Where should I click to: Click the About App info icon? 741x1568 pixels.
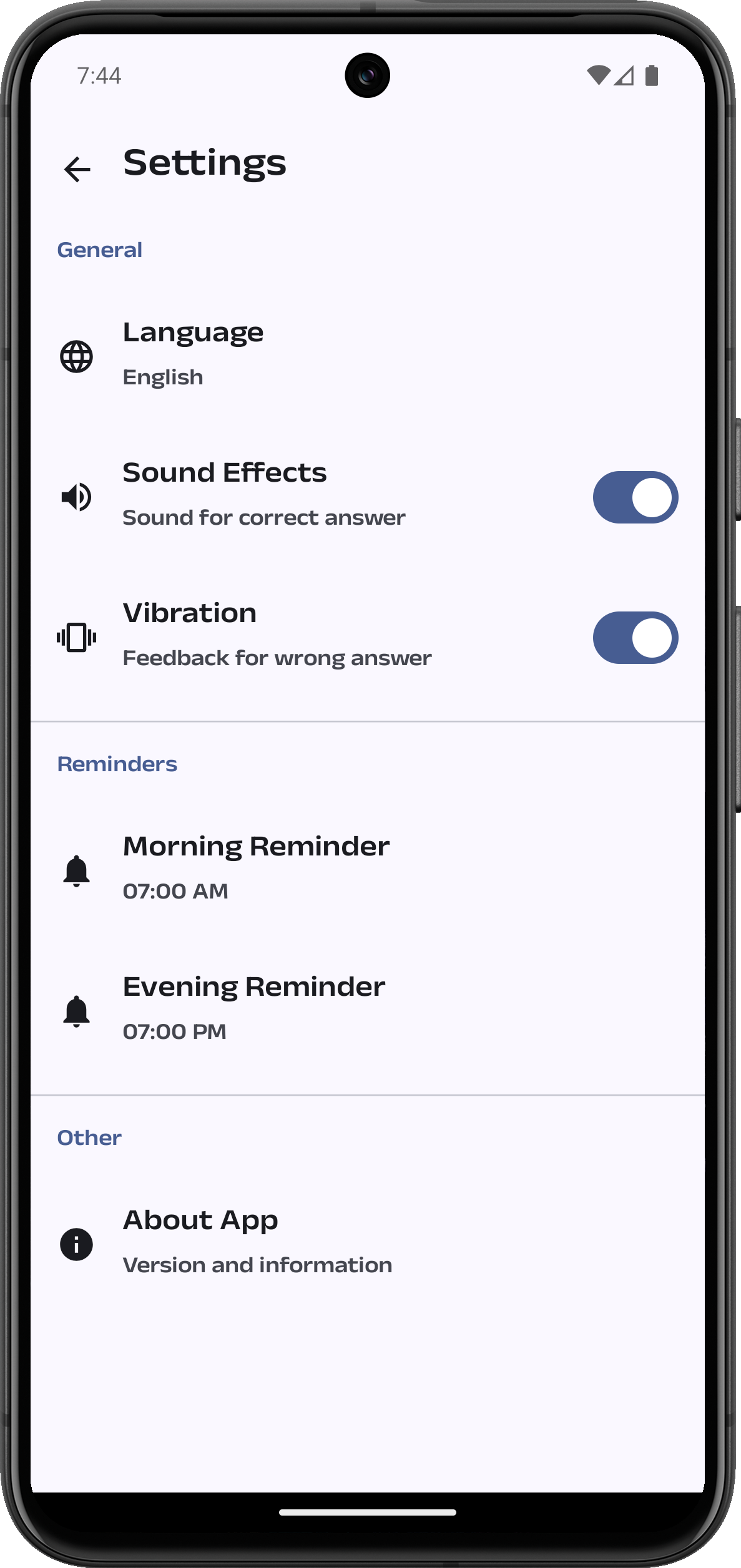76,1243
